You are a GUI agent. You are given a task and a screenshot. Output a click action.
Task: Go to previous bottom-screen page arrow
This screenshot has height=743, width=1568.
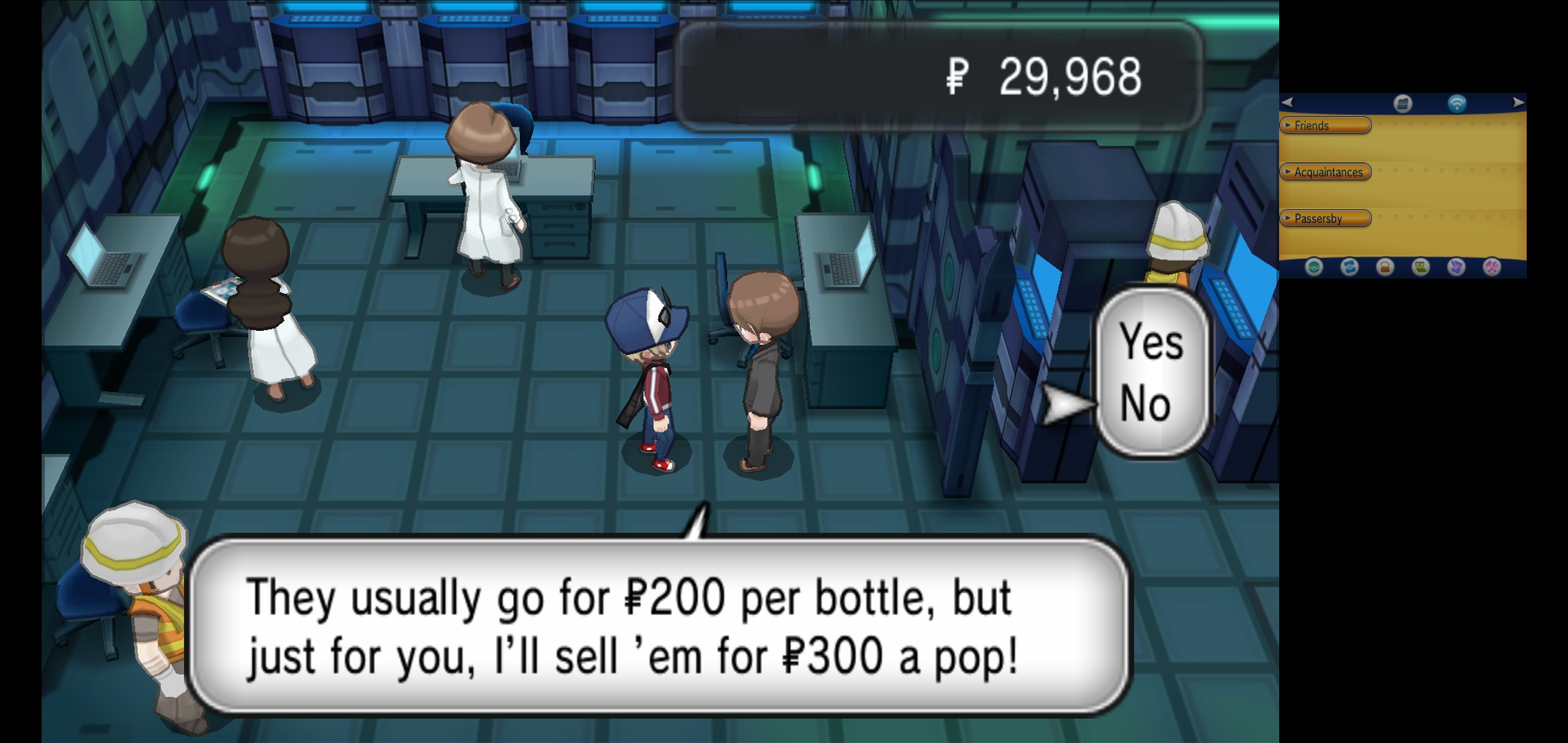pos(1287,103)
